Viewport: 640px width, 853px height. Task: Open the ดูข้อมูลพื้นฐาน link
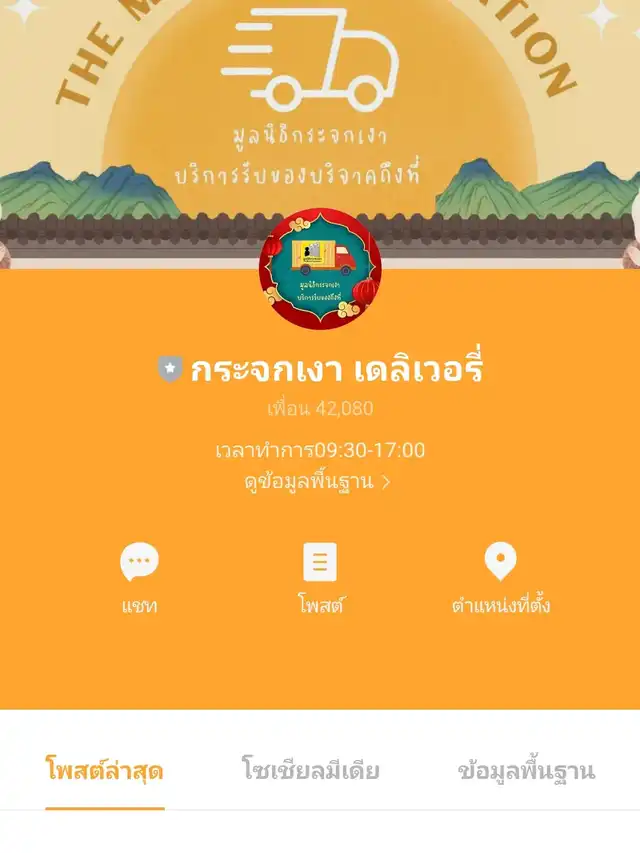318,481
